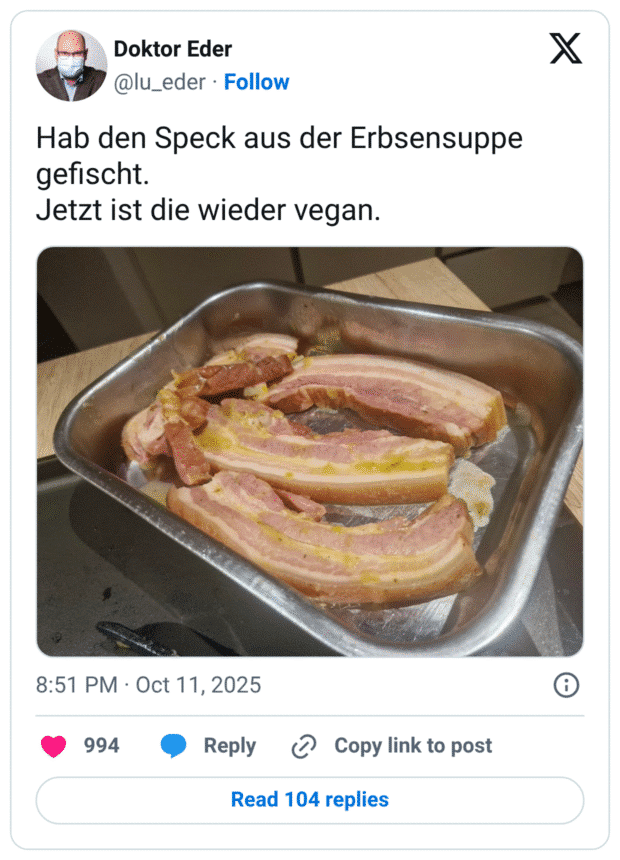The width and height of the screenshot is (620, 860).
Task: Open Doktor Eder's display name
Action: 173,49
